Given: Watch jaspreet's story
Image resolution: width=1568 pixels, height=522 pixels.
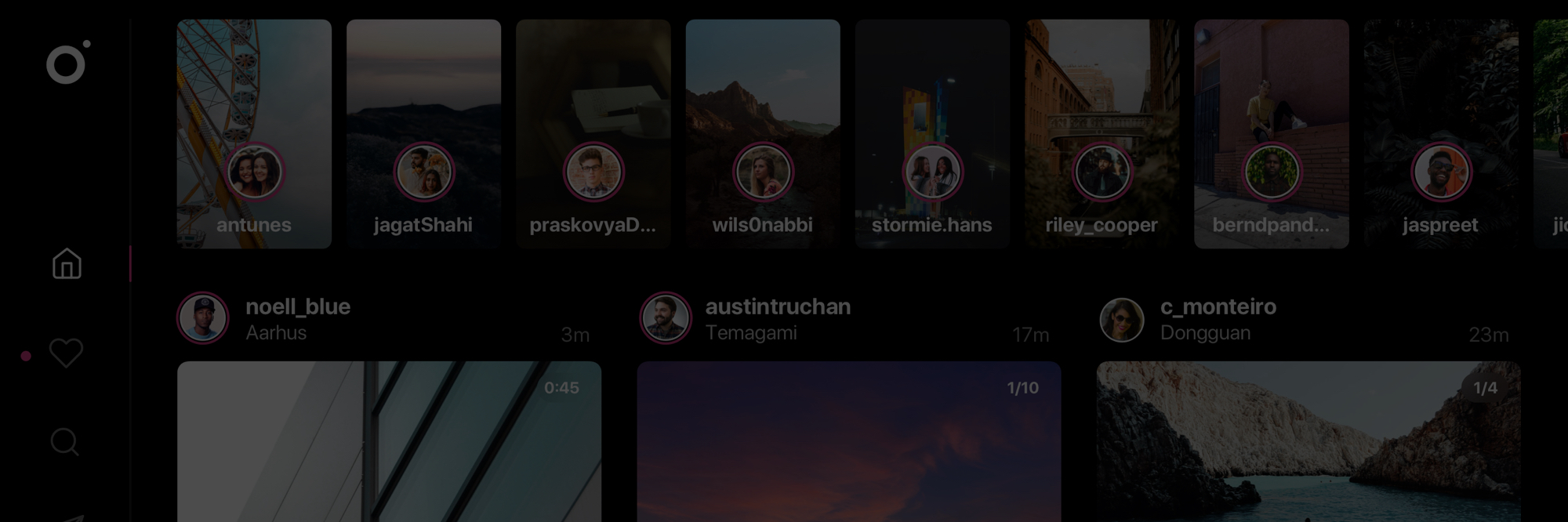Looking at the screenshot, I should 1441,134.
